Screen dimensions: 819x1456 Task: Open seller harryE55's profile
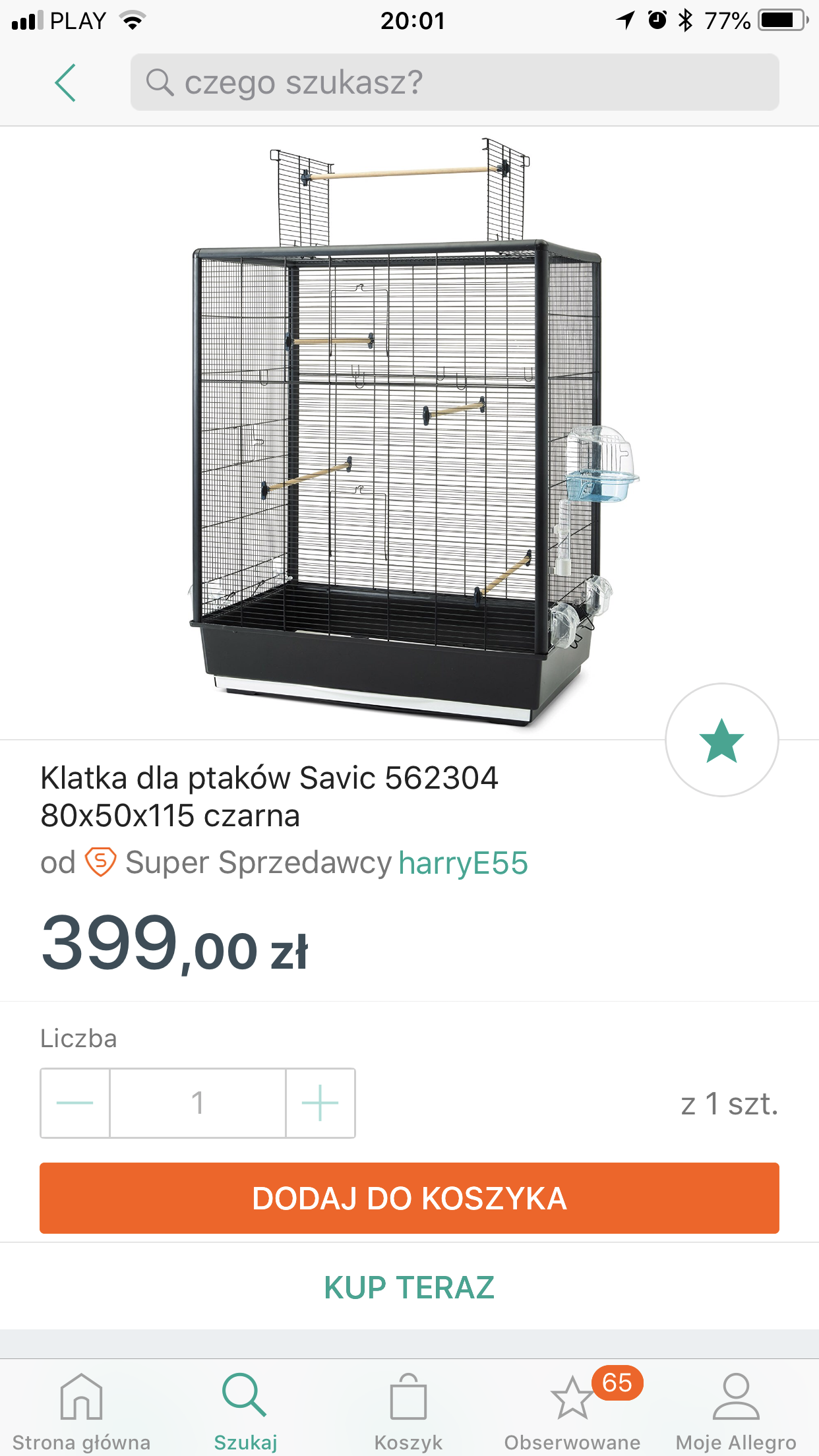click(463, 863)
